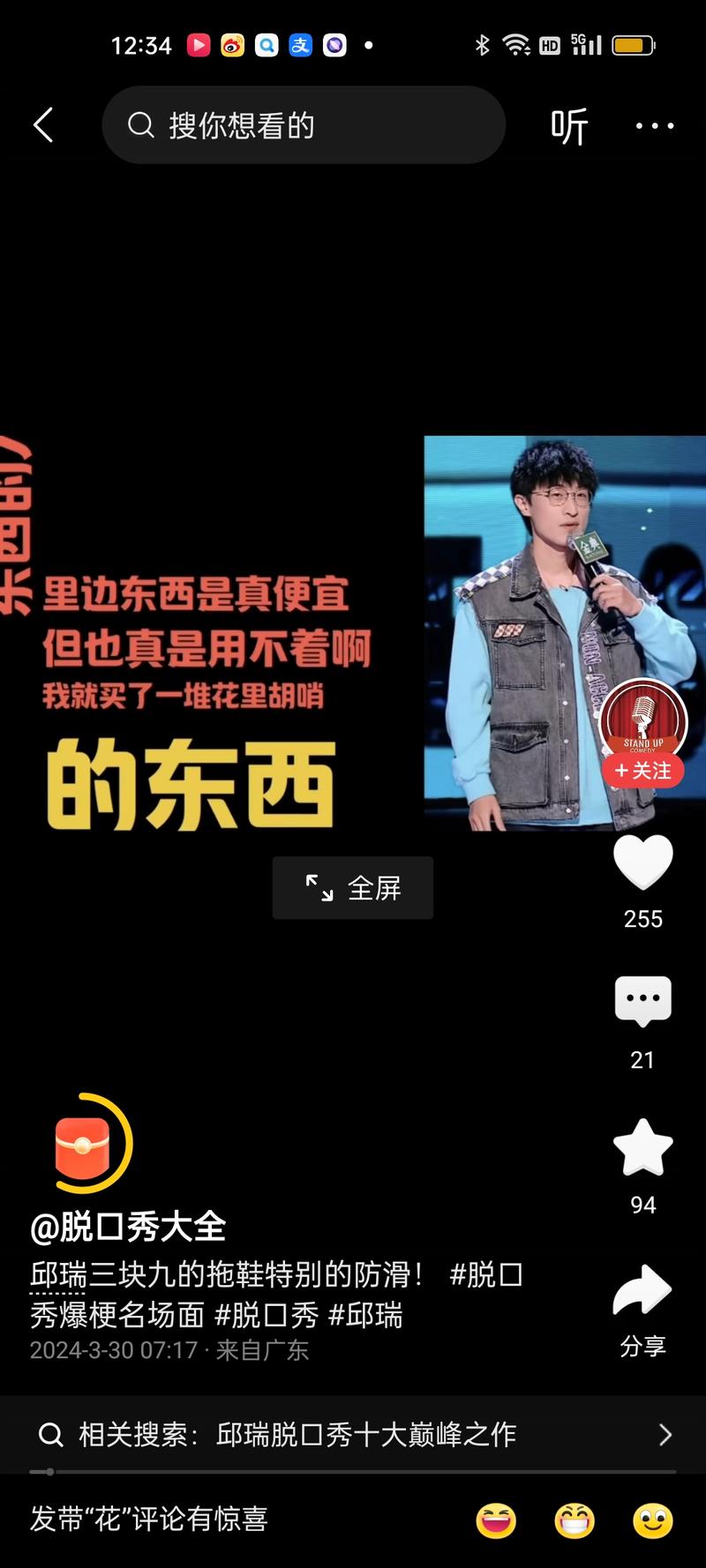This screenshot has width=706, height=1568.
Task: Open the red envelope reward icon
Action: [x=83, y=1147]
